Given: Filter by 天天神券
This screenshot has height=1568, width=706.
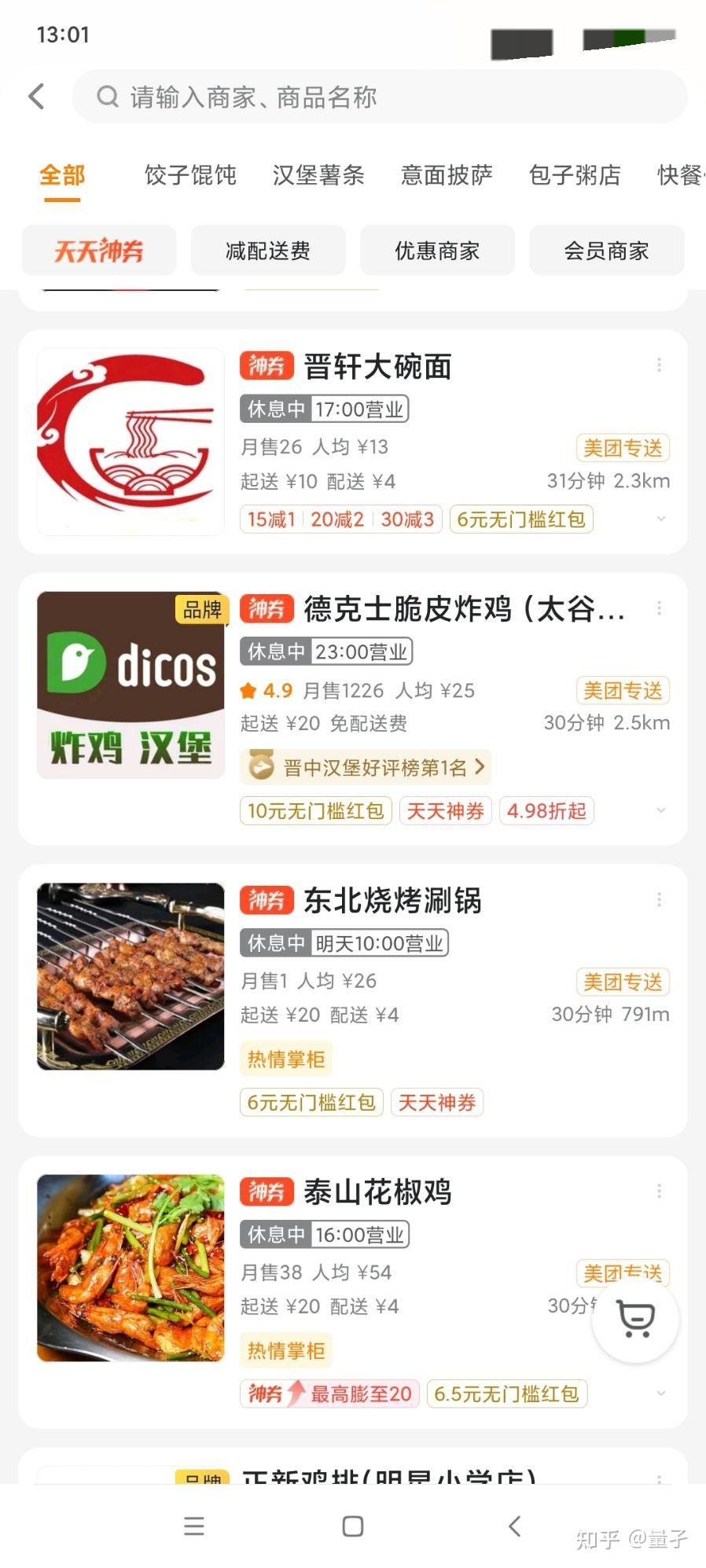Looking at the screenshot, I should (99, 251).
